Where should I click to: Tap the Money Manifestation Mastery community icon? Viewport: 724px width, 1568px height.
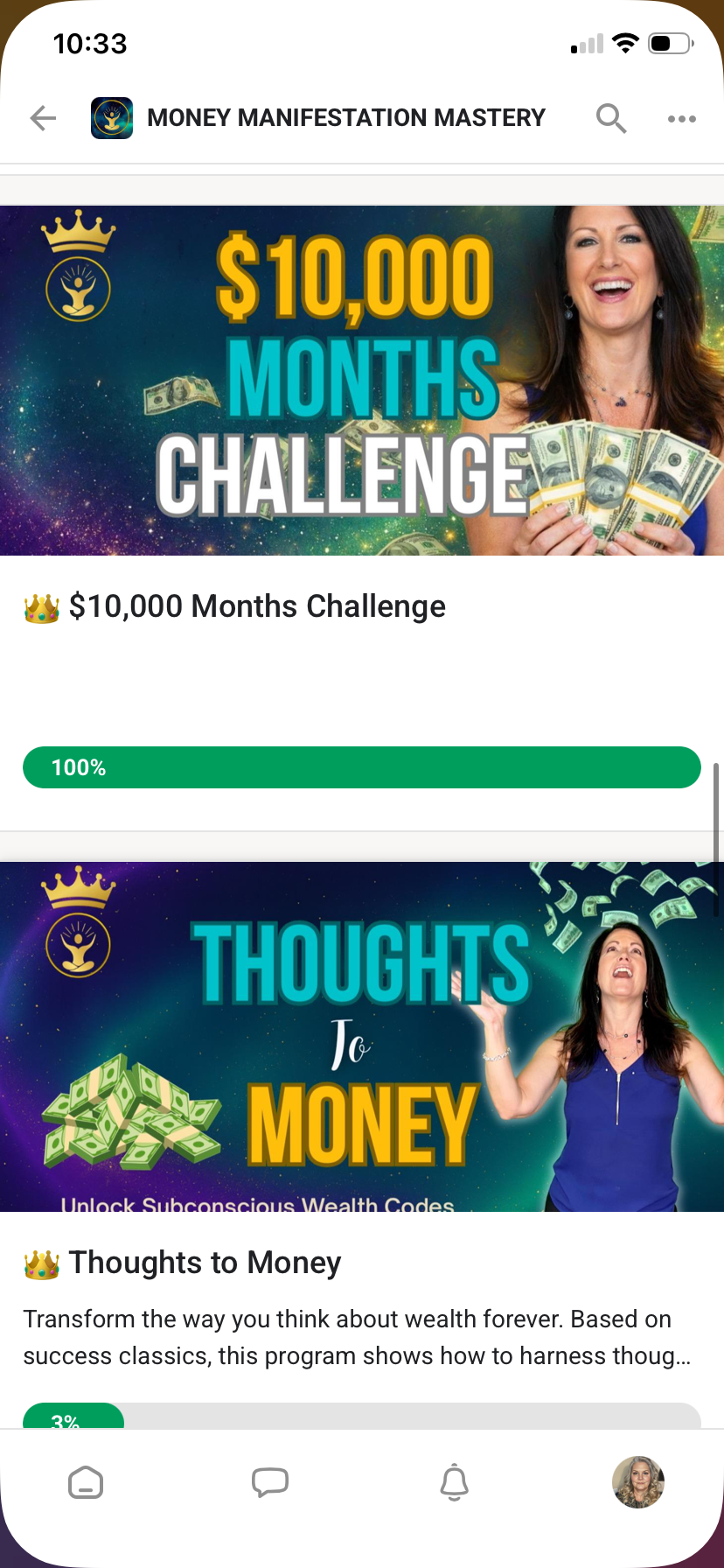click(x=112, y=118)
